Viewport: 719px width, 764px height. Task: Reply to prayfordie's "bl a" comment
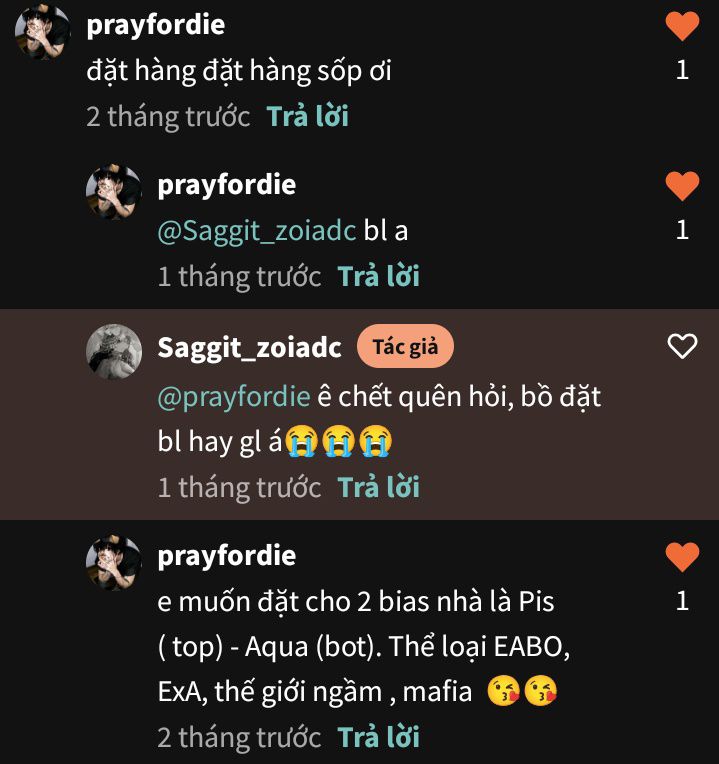(x=379, y=276)
